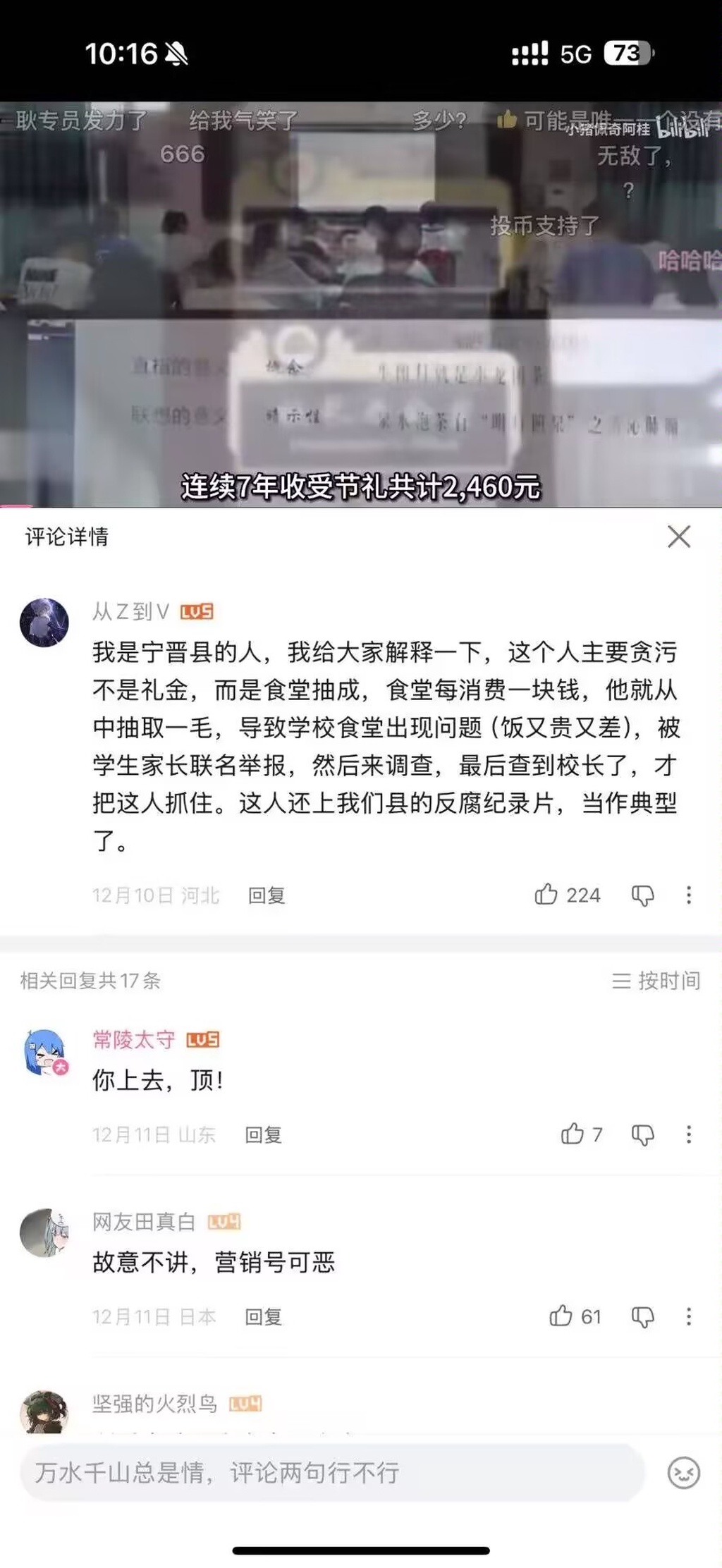This screenshot has height=1568, width=722.
Task: Reply to 网友田真白
Action: [x=263, y=1316]
